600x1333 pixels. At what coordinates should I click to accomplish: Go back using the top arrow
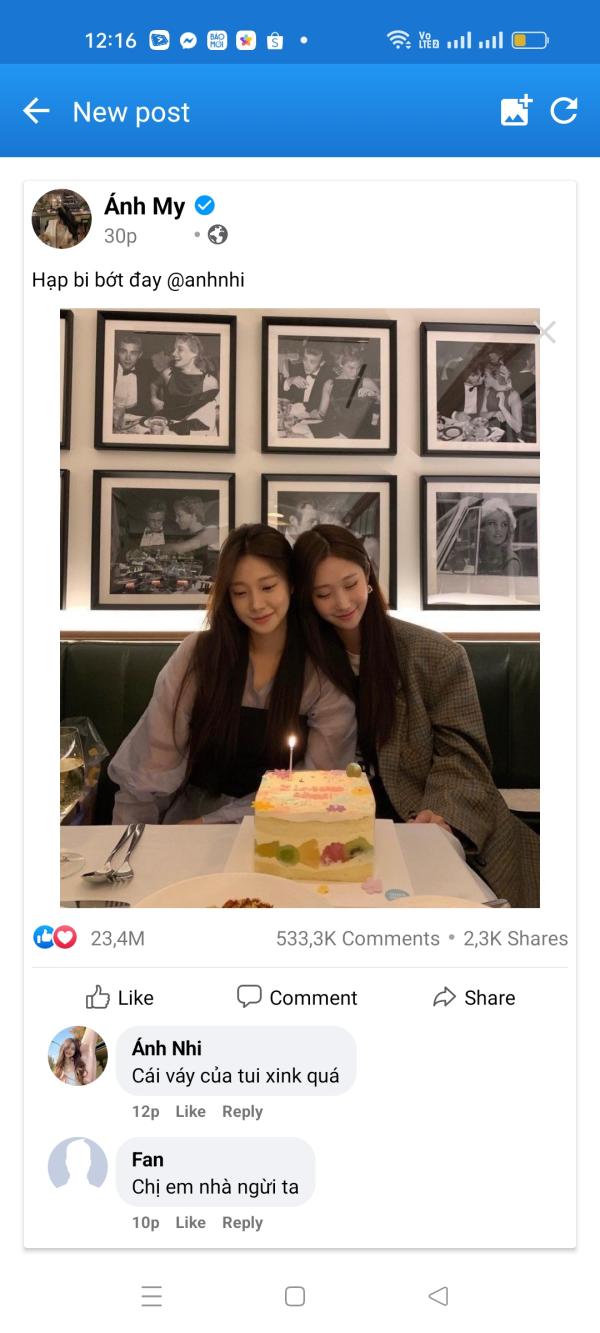pyautogui.click(x=36, y=111)
